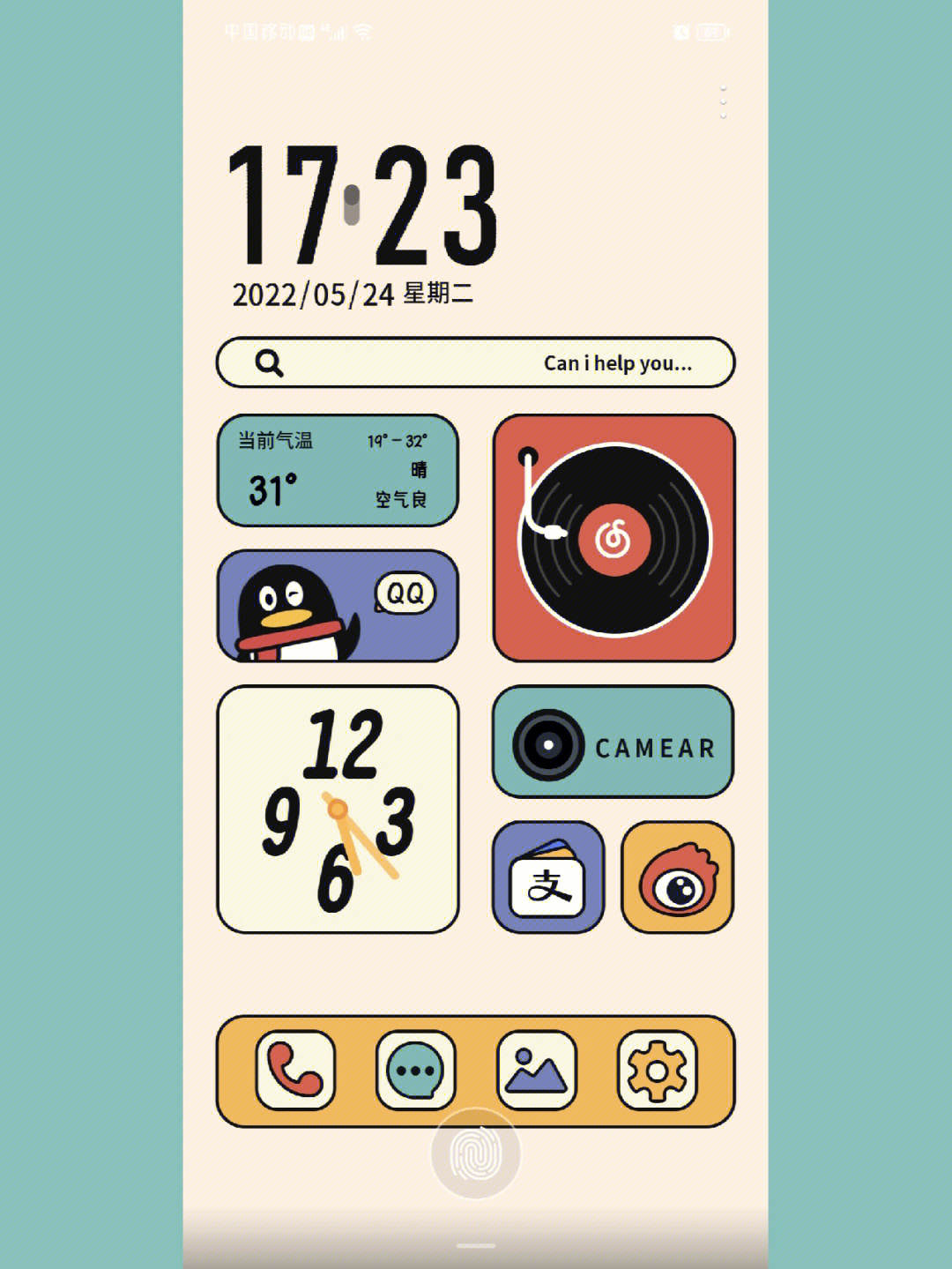Open the messages app in the dock
The image size is (952, 1269).
coord(415,1070)
